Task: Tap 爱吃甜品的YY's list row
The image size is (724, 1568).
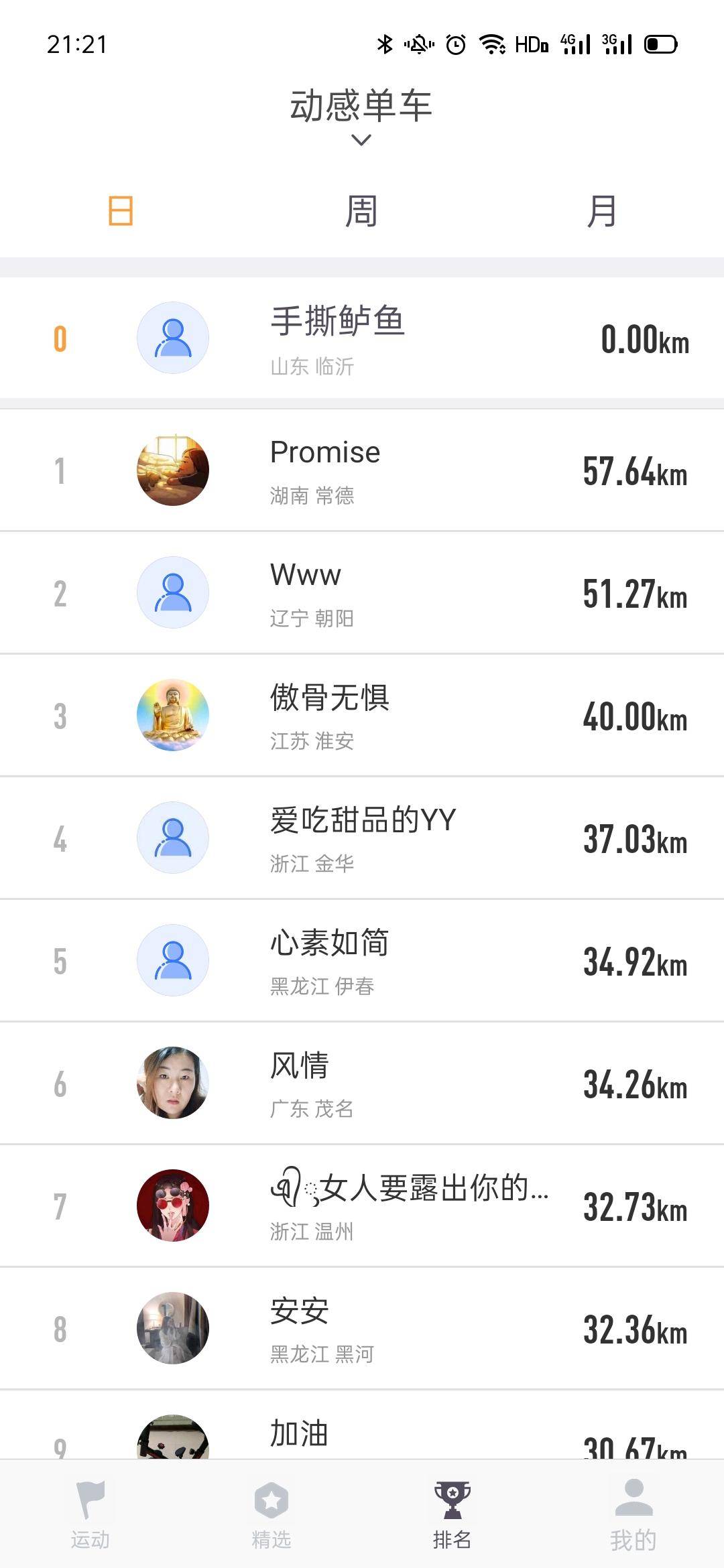Action: 362,837
